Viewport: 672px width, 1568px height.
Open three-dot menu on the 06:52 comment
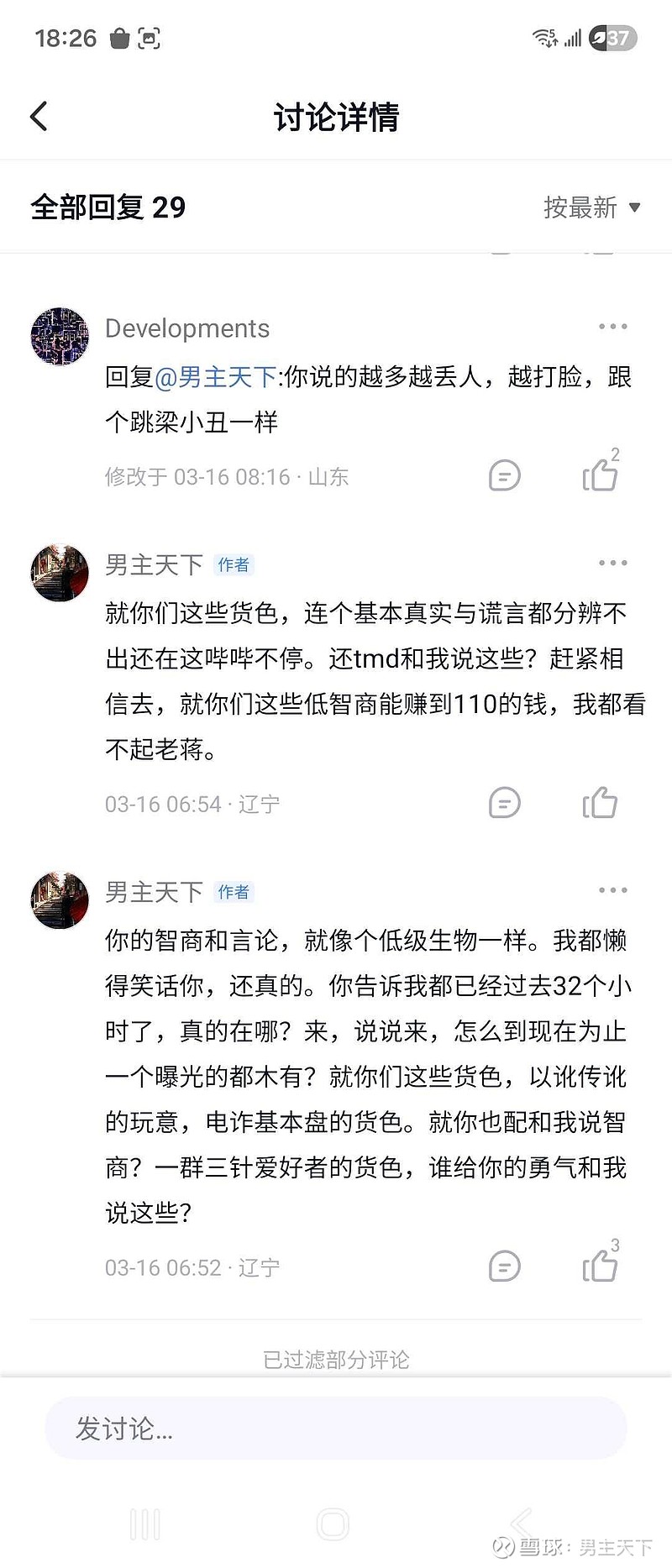click(x=612, y=889)
